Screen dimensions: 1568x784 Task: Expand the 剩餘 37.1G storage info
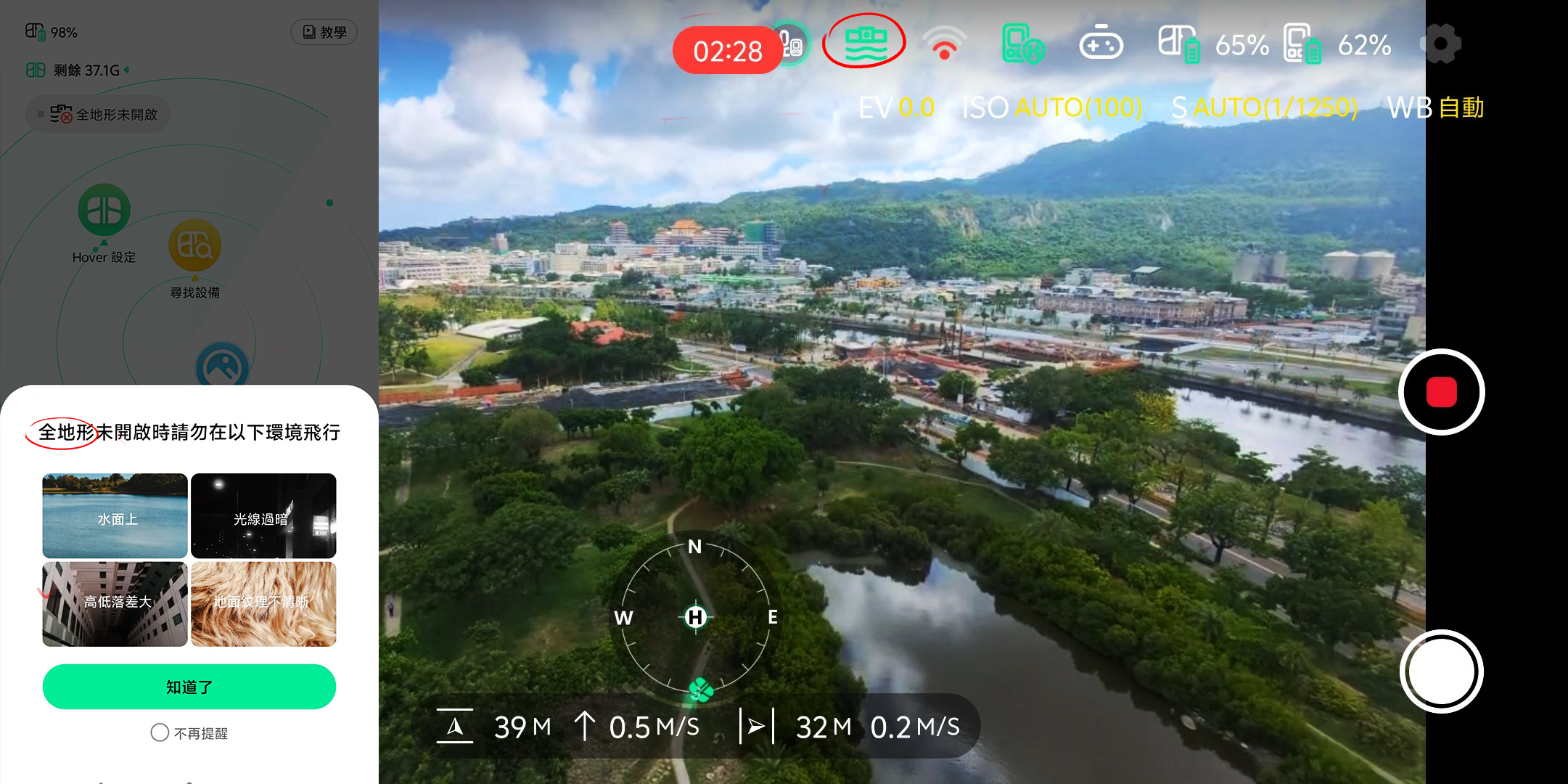coord(78,70)
